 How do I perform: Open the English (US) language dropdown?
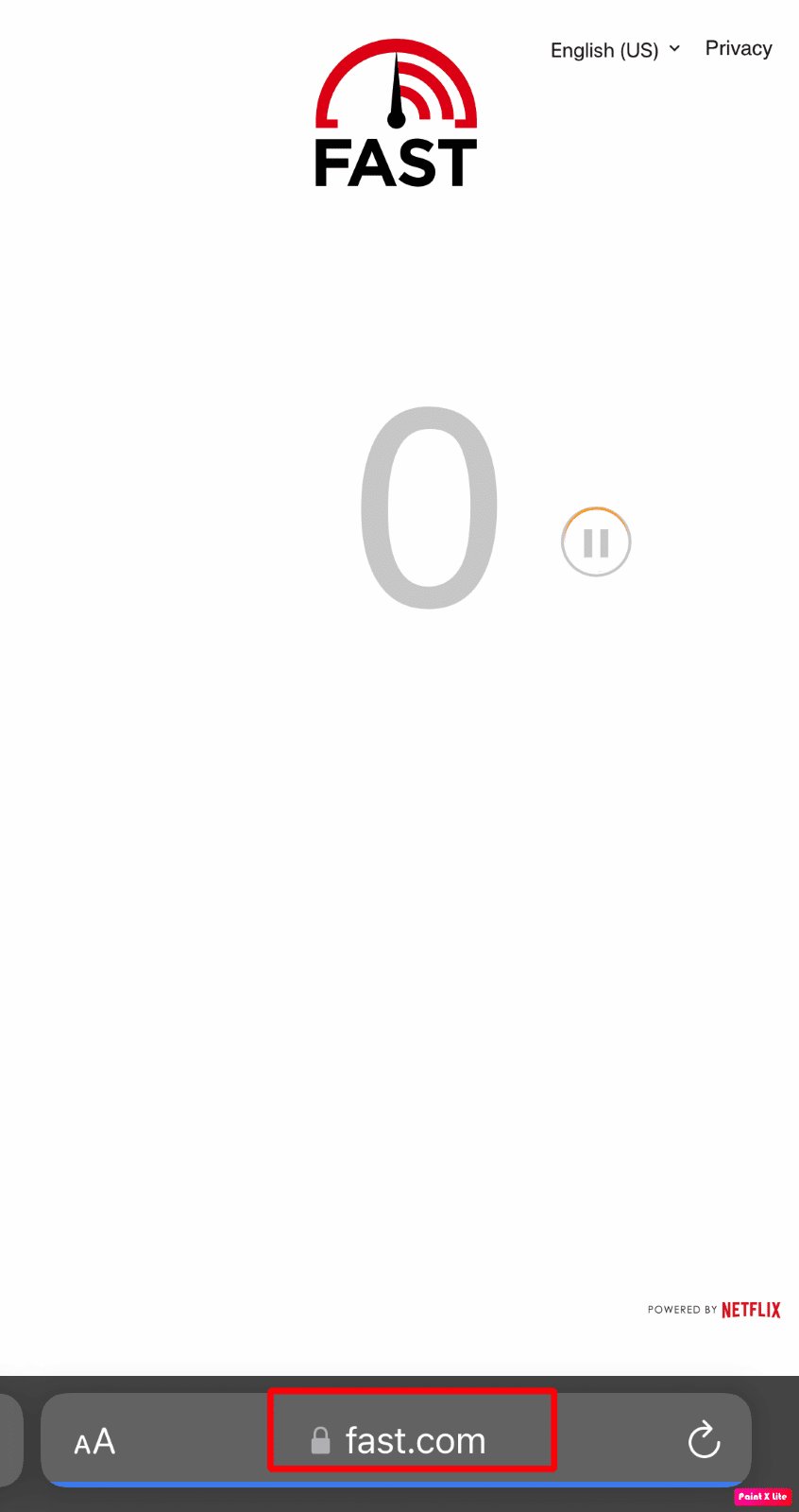(615, 50)
